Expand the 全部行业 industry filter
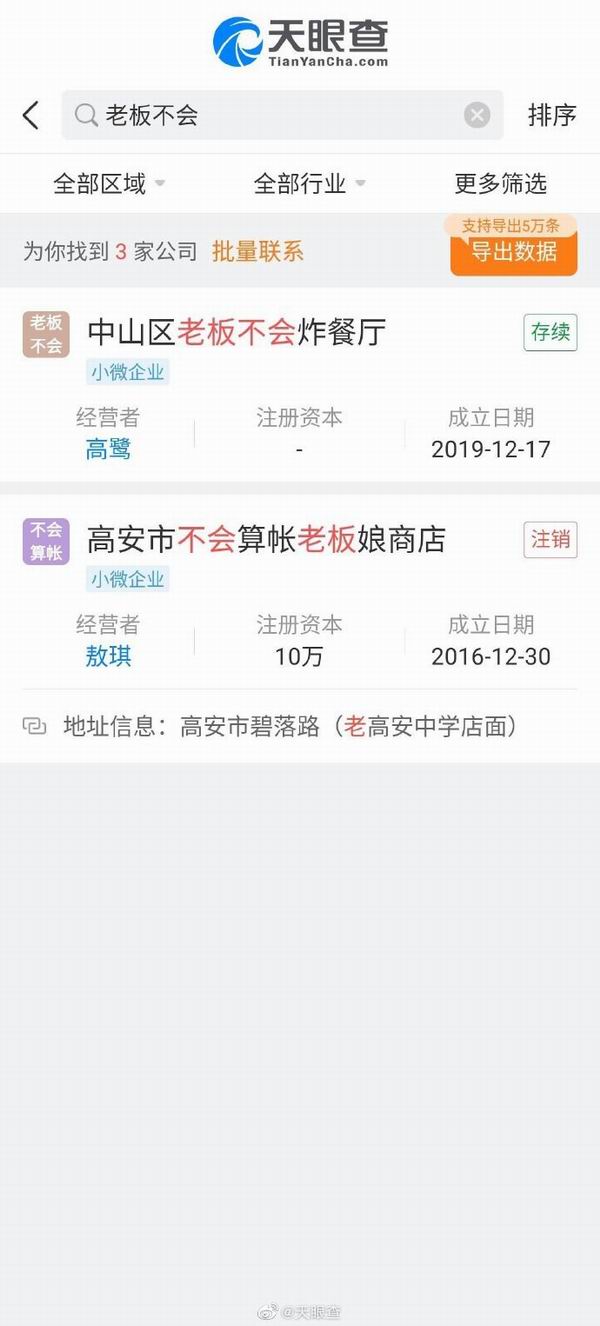The width and height of the screenshot is (600, 1326). pyautogui.click(x=309, y=184)
